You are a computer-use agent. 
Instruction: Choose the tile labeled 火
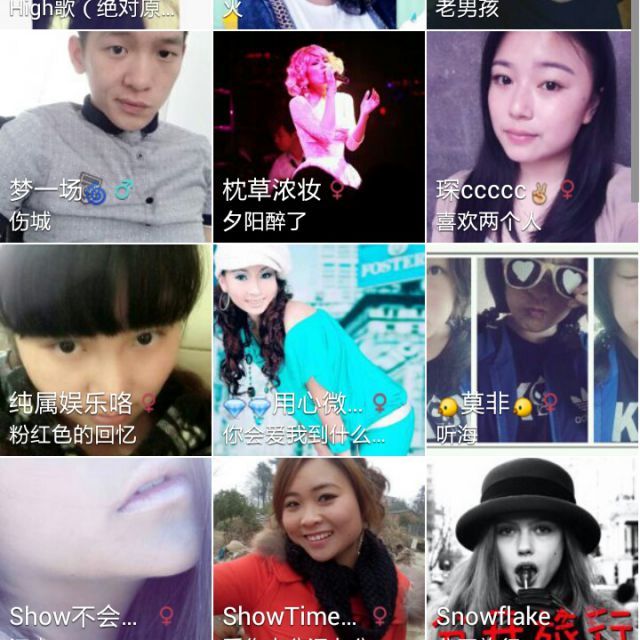coord(319,13)
